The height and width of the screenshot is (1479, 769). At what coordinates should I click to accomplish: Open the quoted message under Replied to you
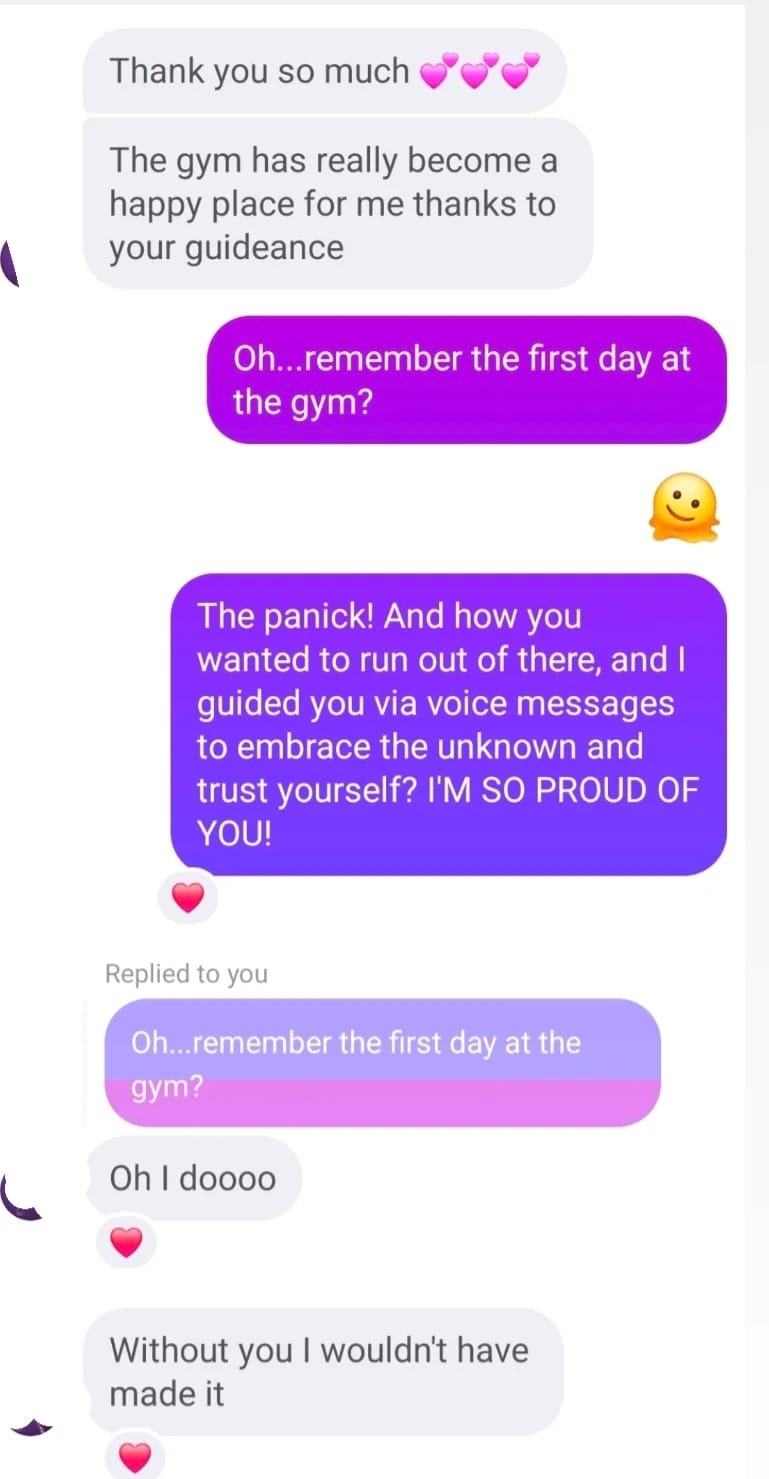pyautogui.click(x=382, y=1062)
